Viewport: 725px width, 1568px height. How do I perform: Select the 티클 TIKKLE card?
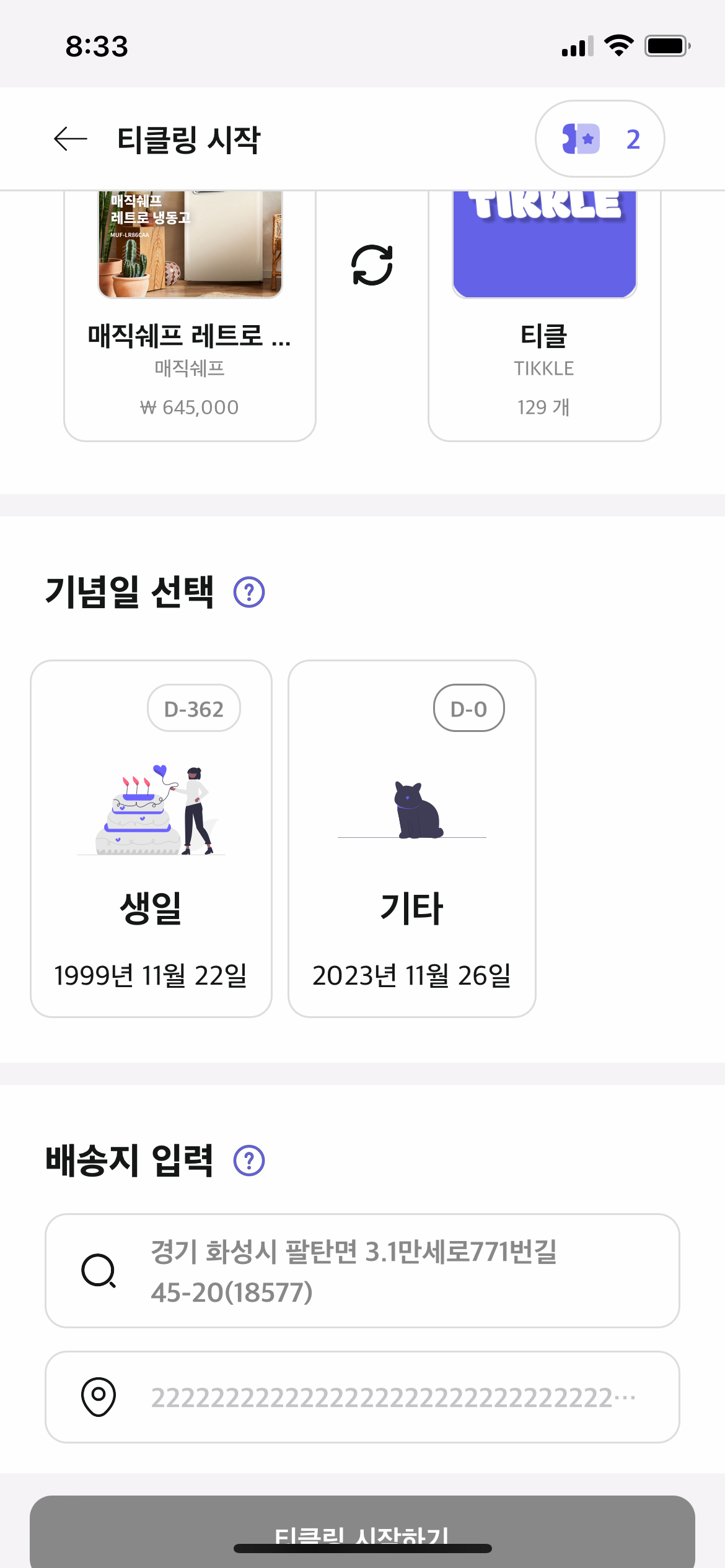[544, 322]
